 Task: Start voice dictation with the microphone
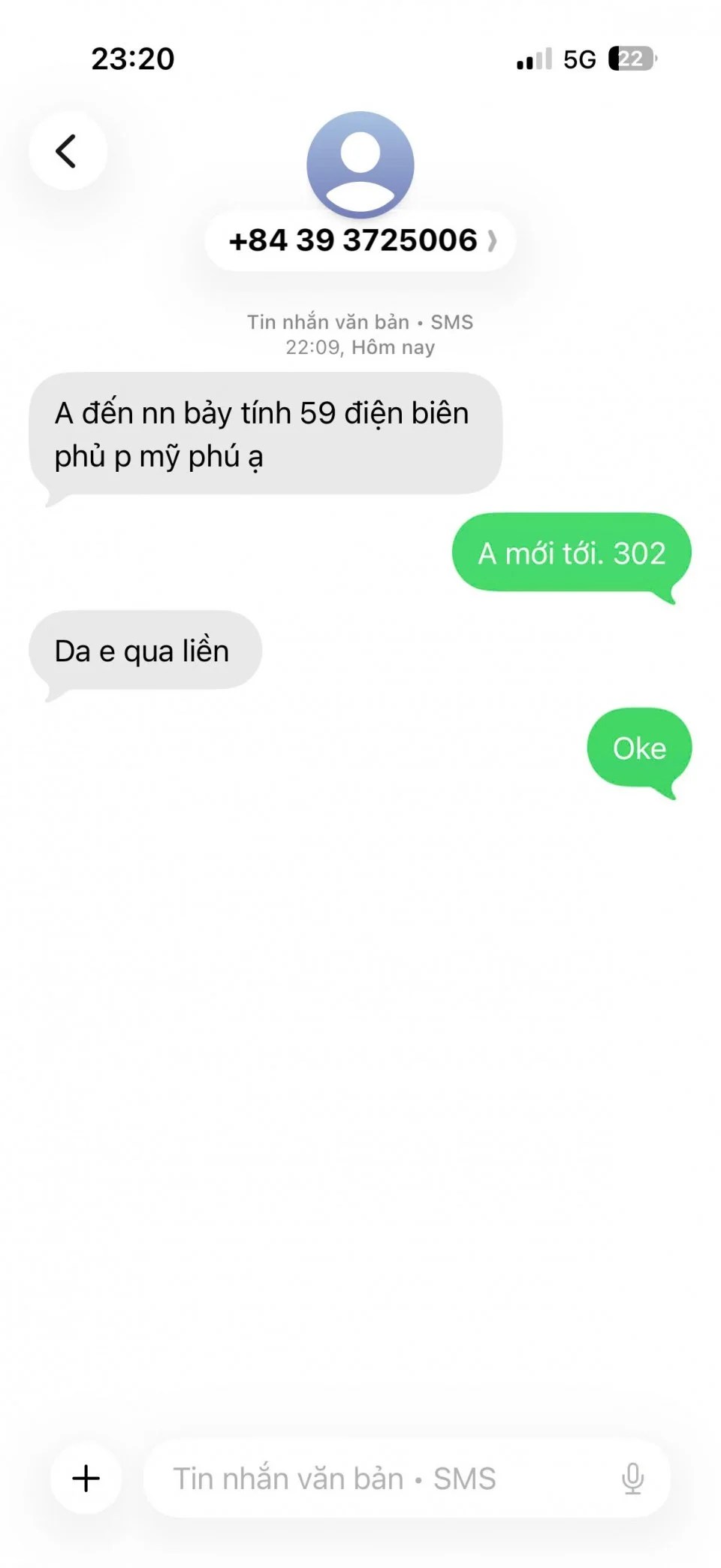[632, 1478]
